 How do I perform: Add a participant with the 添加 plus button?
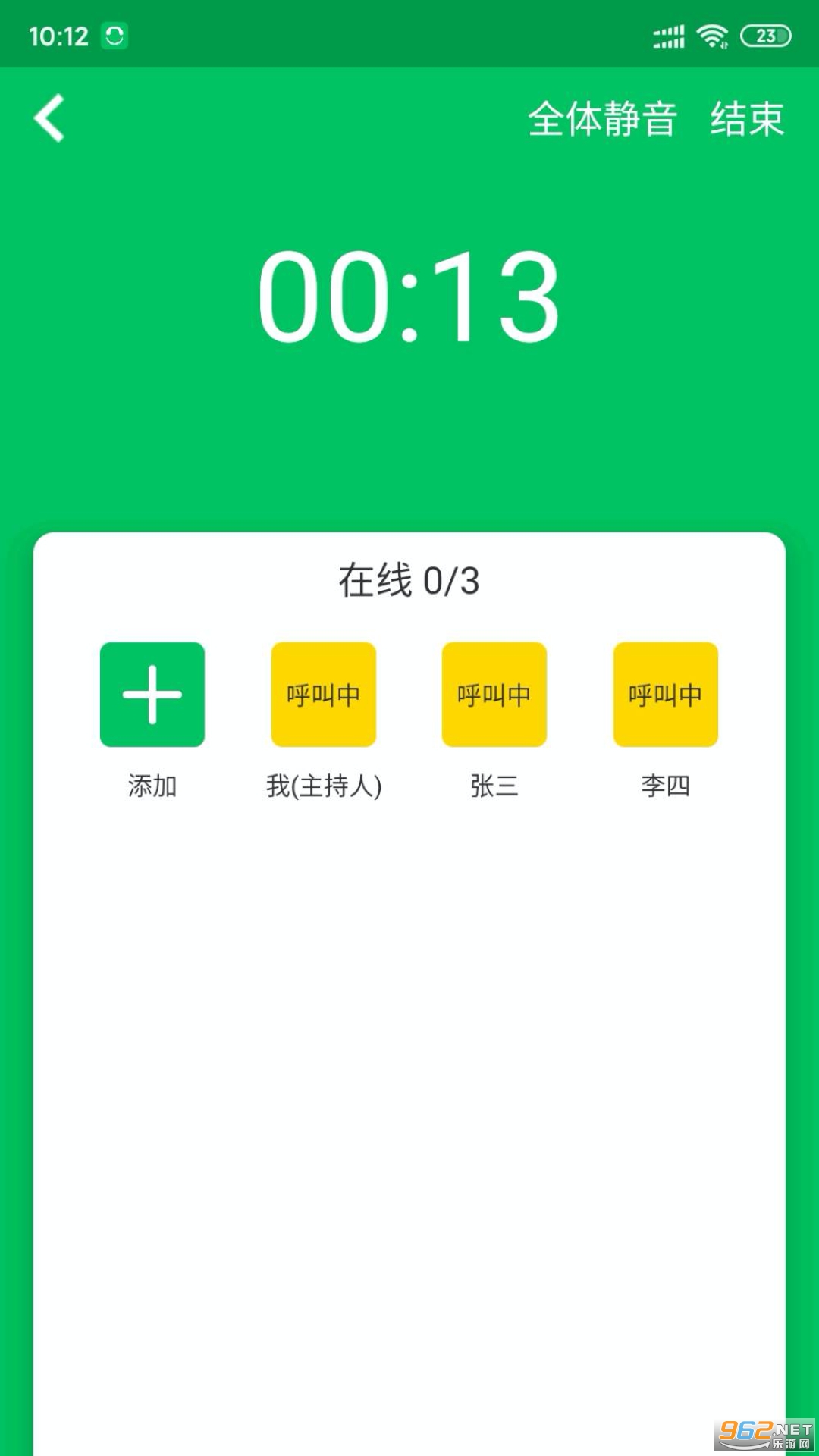[152, 695]
